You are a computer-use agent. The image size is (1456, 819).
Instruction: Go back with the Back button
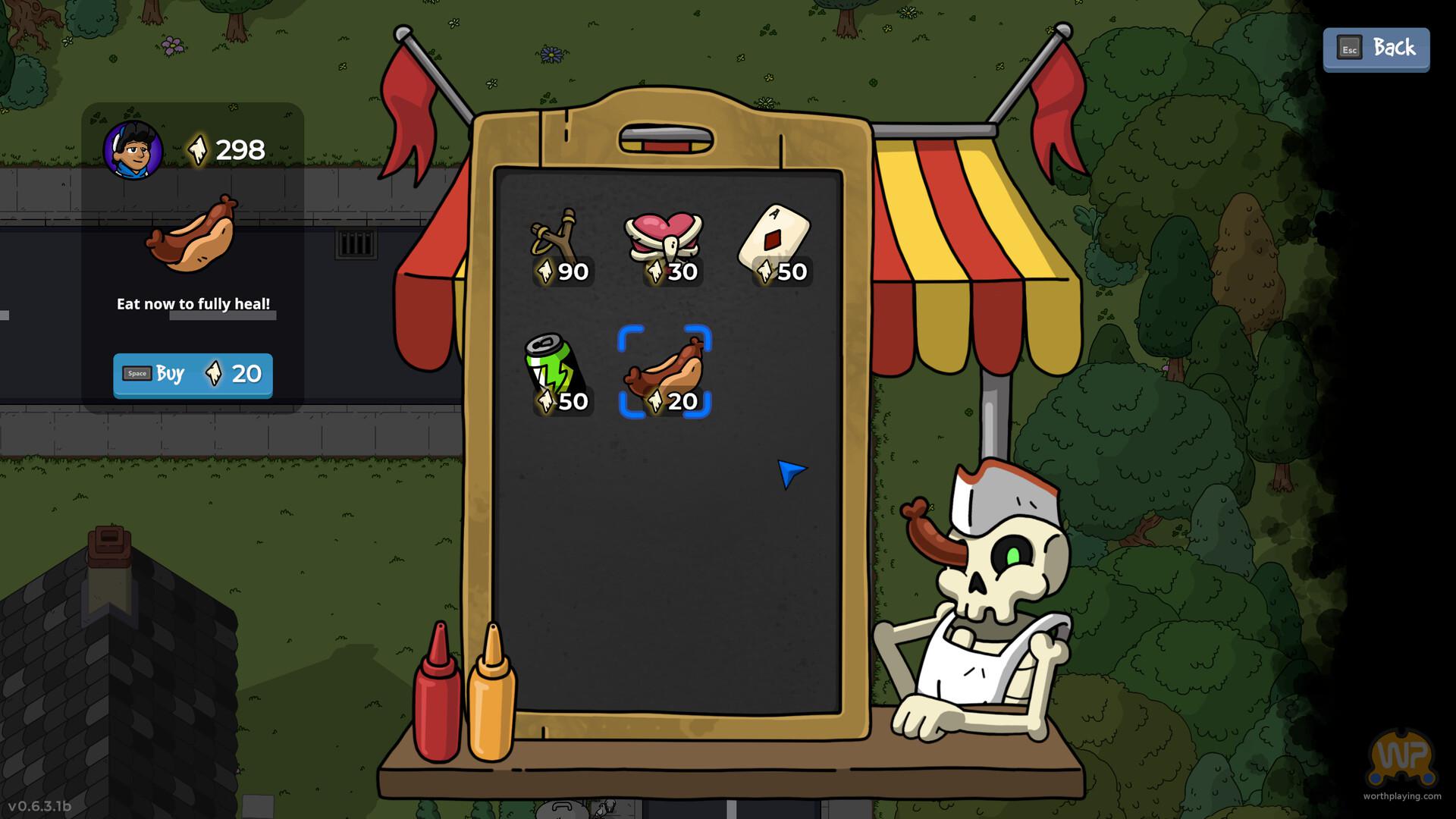1376,49
